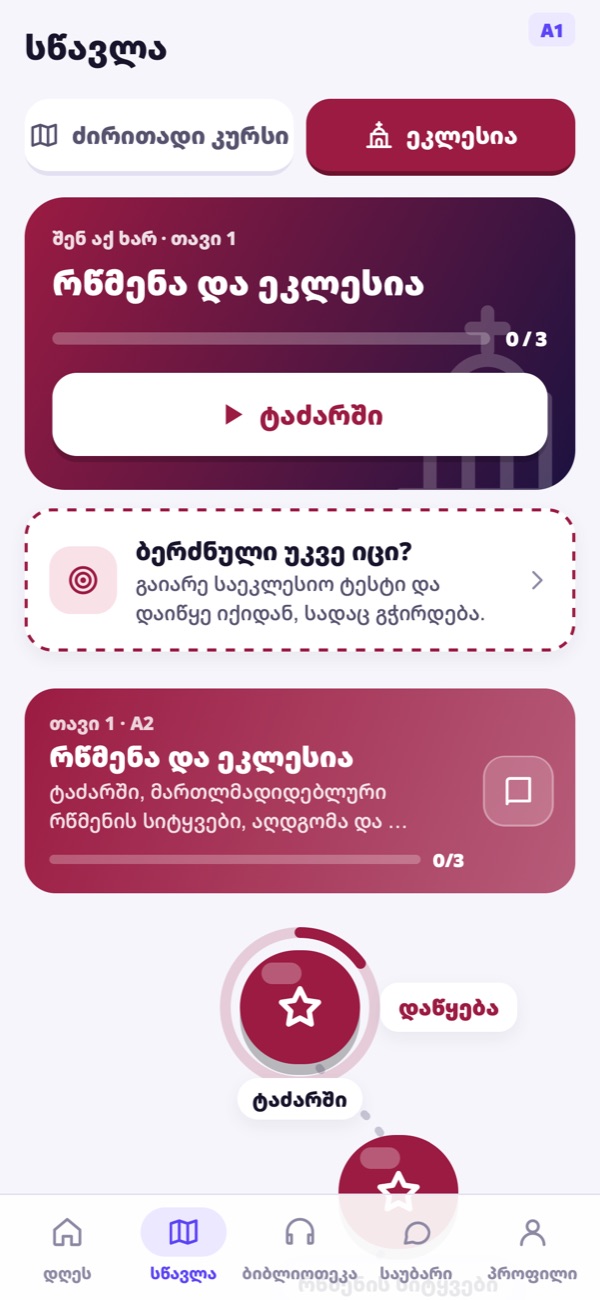Select the სწავლა learn tab
The width and height of the screenshot is (600, 1300).
click(183, 1247)
